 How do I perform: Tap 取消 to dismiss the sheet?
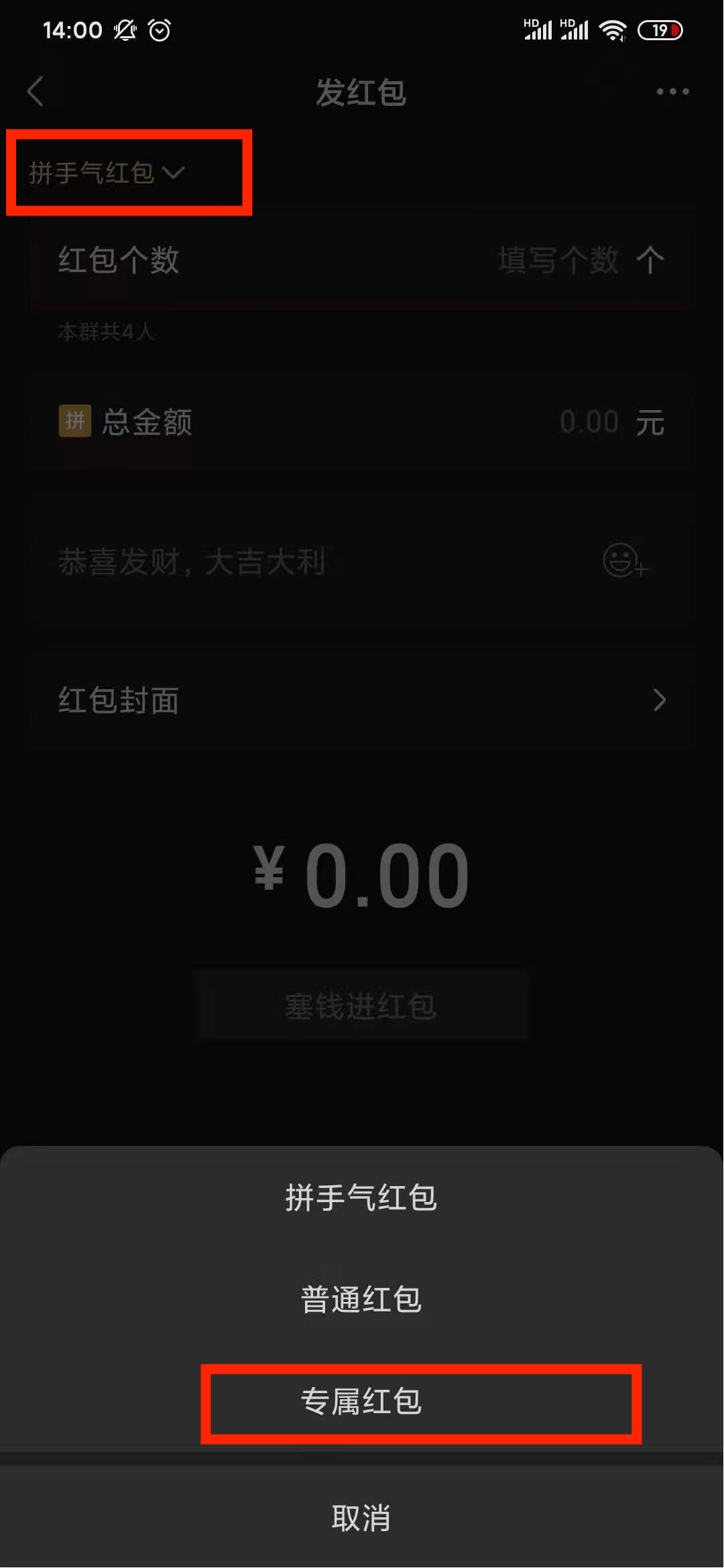pos(361,1518)
